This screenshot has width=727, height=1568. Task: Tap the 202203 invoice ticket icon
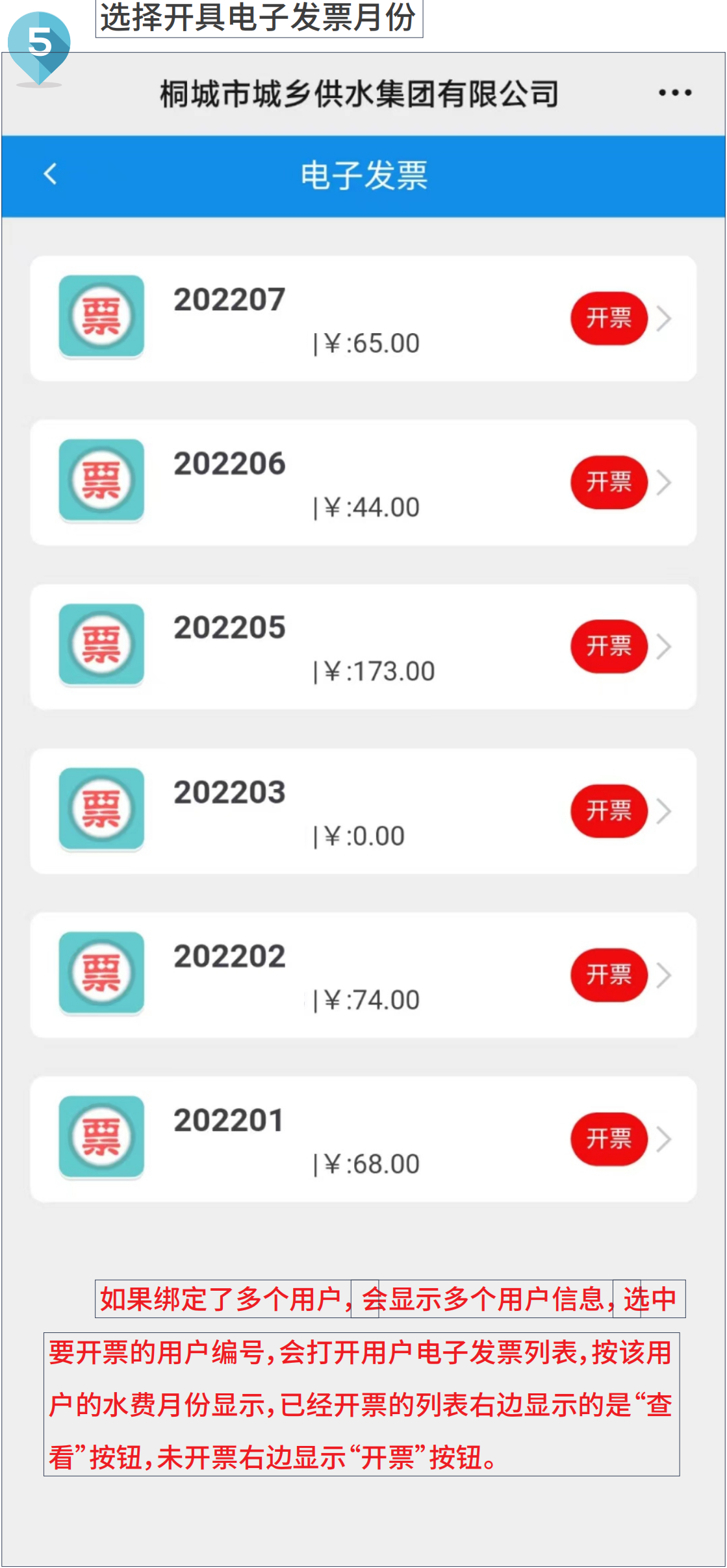(102, 811)
